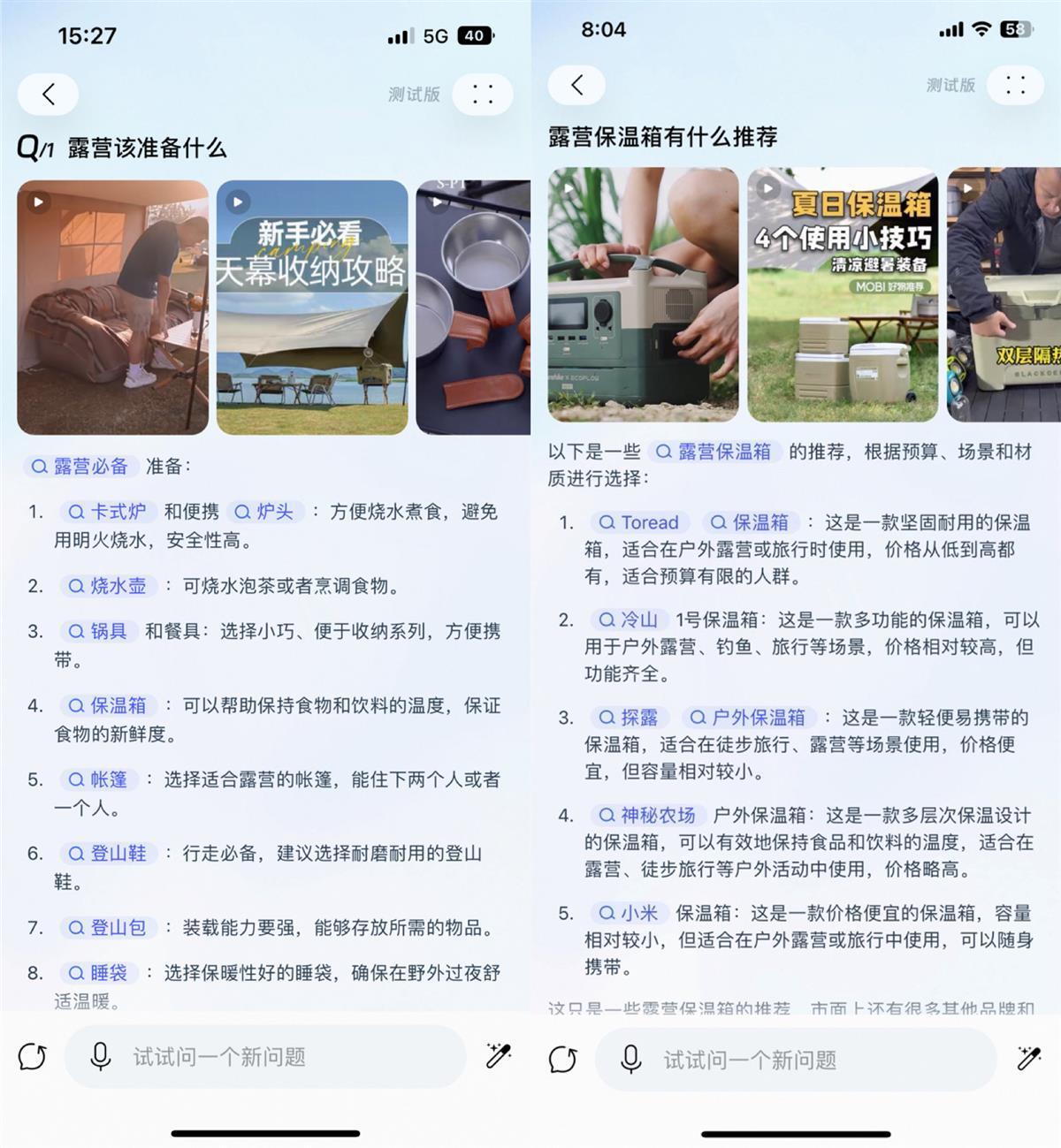The width and height of the screenshot is (1061, 1148).
Task: Tap the magic wand icon in the input bar
Action: [500, 1057]
